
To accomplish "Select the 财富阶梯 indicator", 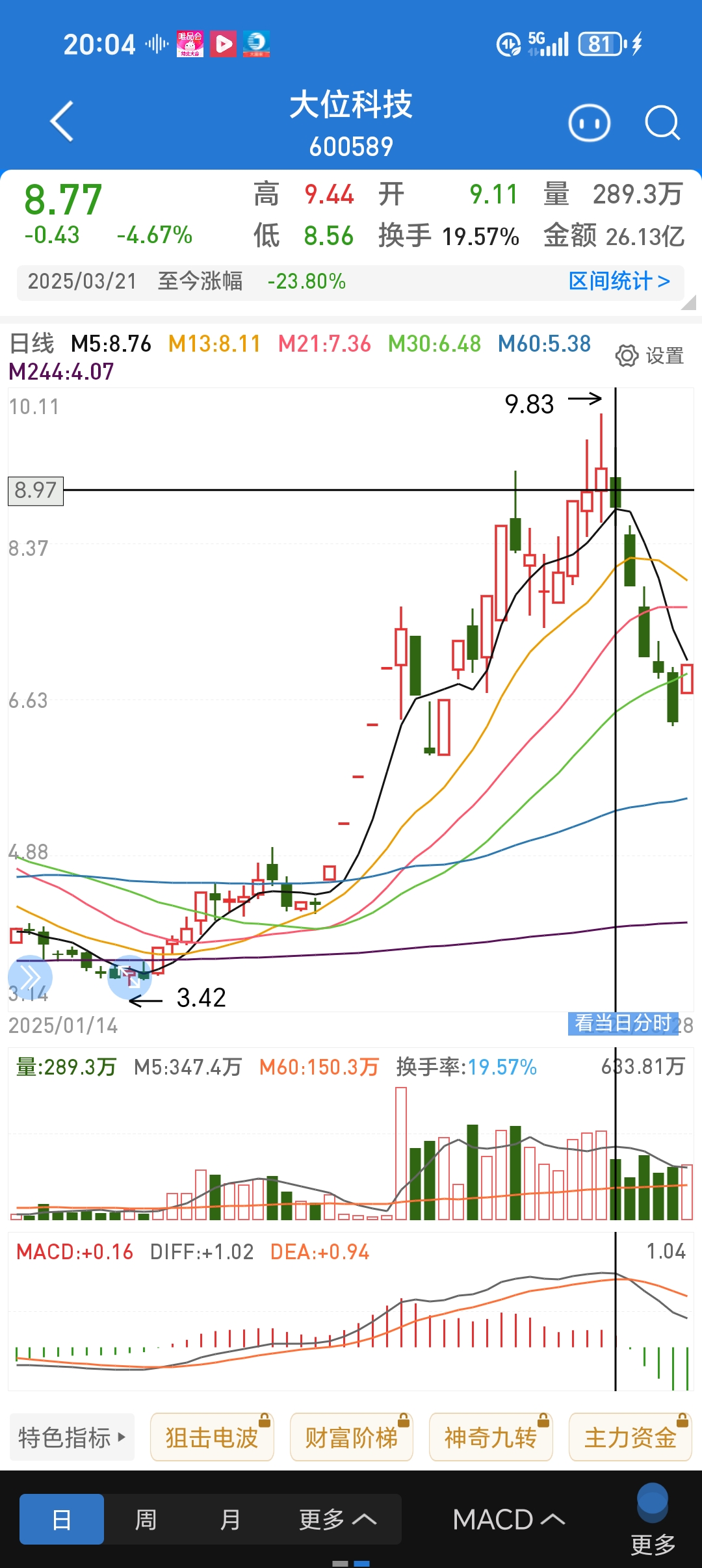I will point(351,1437).
